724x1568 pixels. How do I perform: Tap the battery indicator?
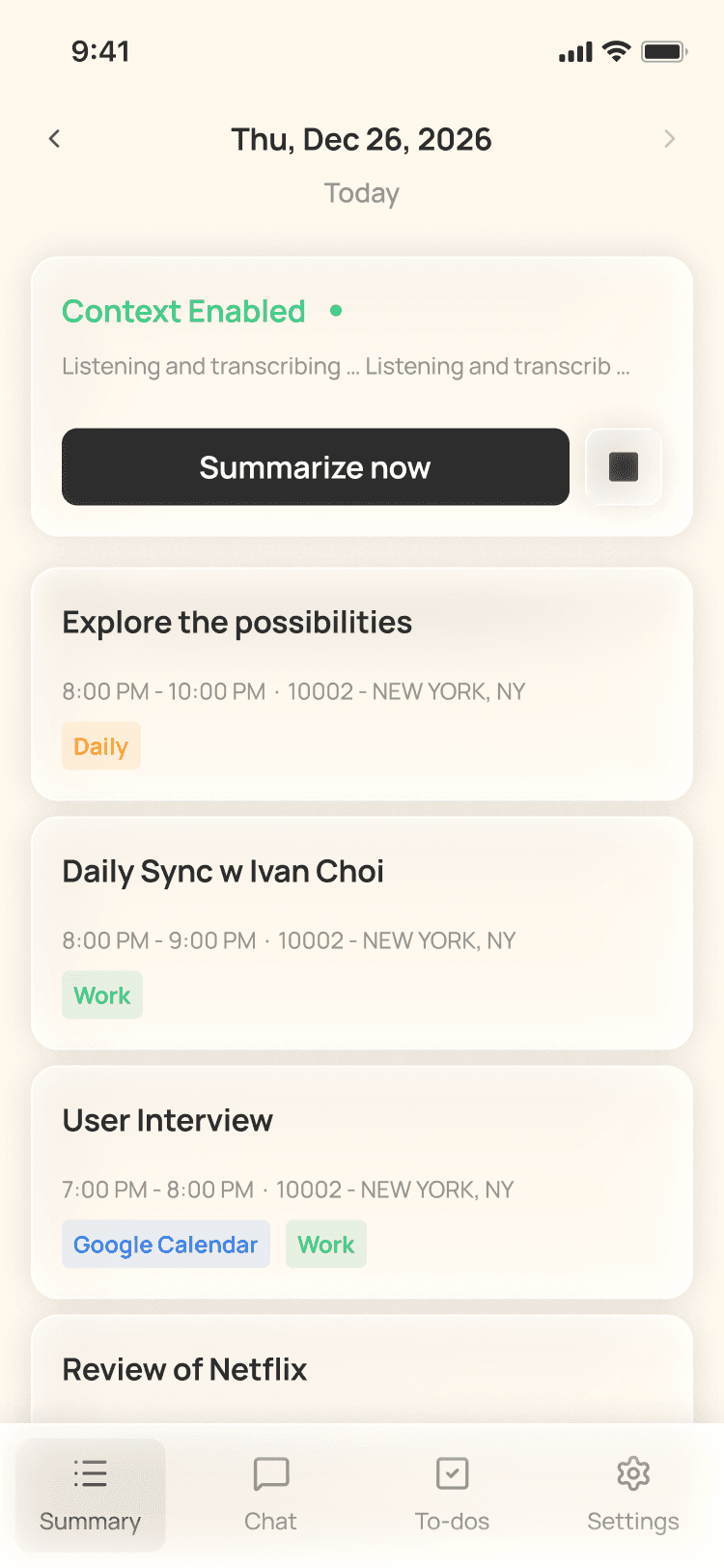(x=664, y=50)
